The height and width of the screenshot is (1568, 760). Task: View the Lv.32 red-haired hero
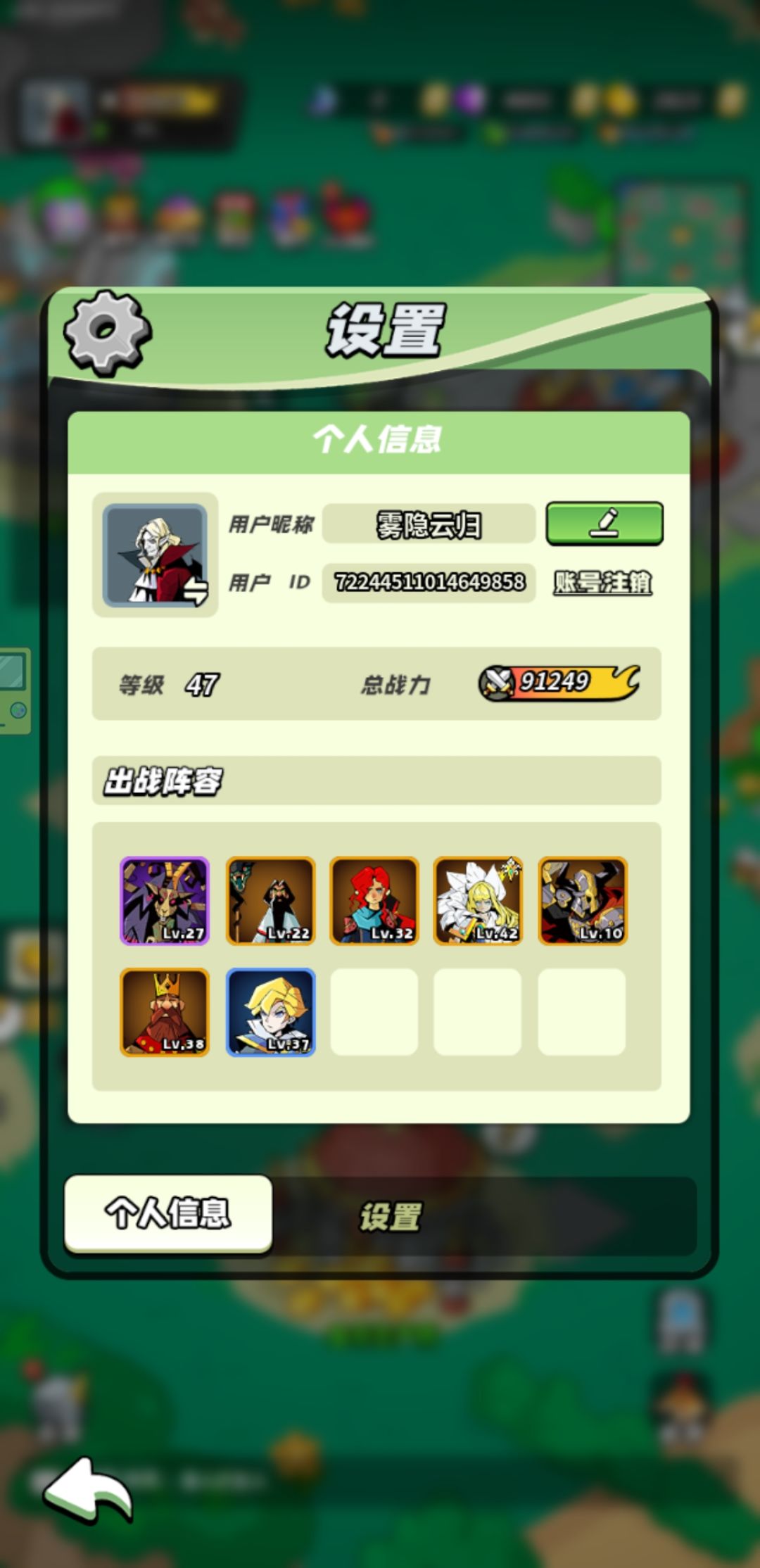(374, 901)
